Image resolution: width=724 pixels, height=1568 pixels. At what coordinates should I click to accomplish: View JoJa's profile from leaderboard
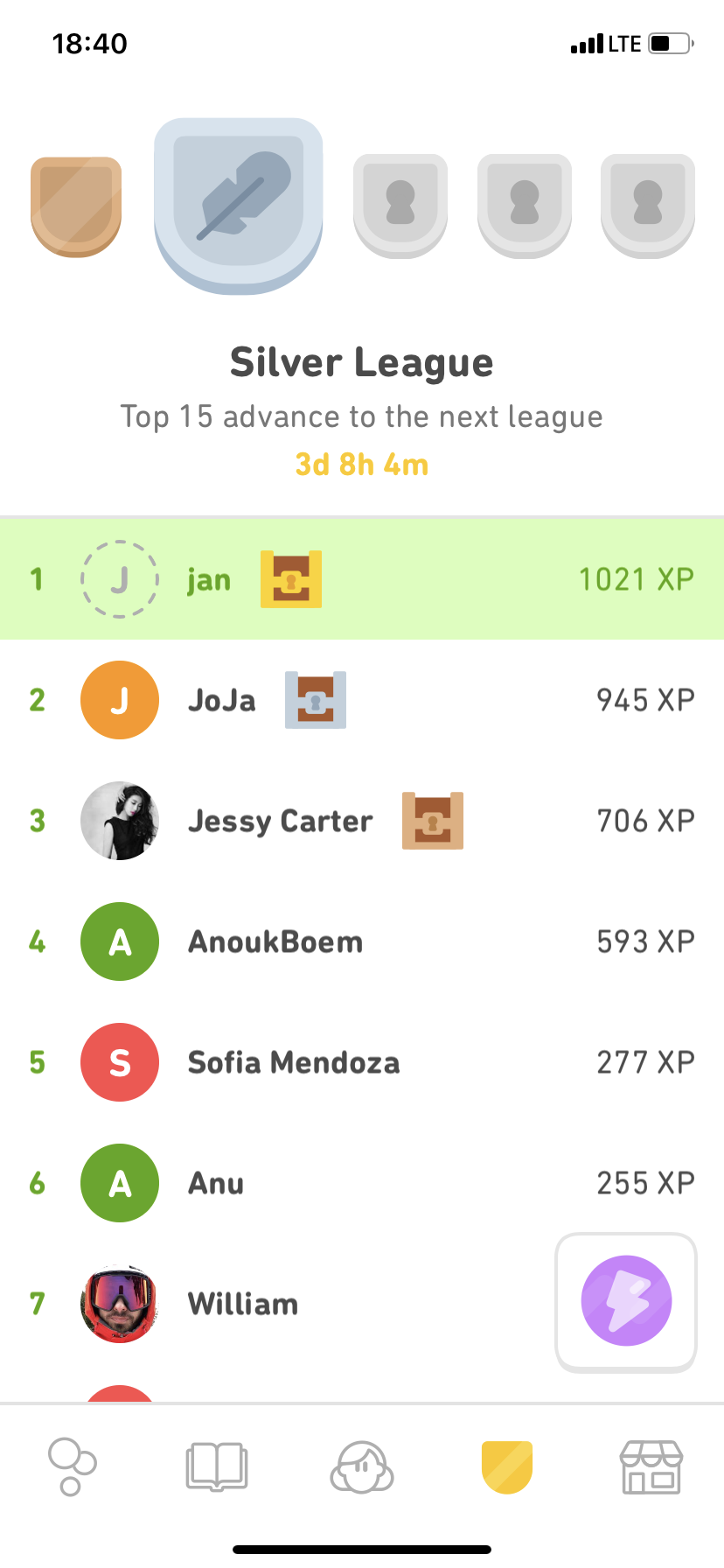coord(362,700)
